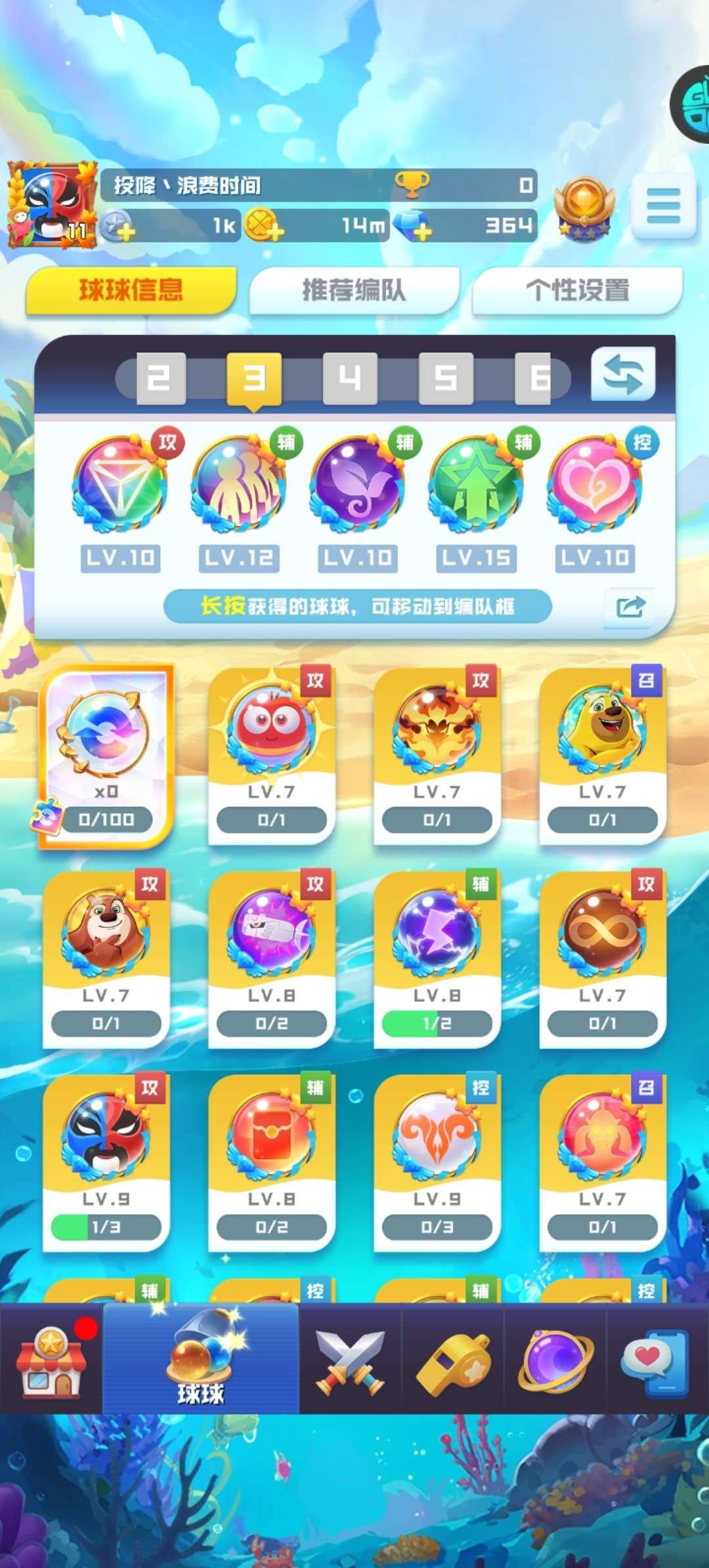Select team slot 4
Screen dimensions: 709x1568
(x=350, y=378)
